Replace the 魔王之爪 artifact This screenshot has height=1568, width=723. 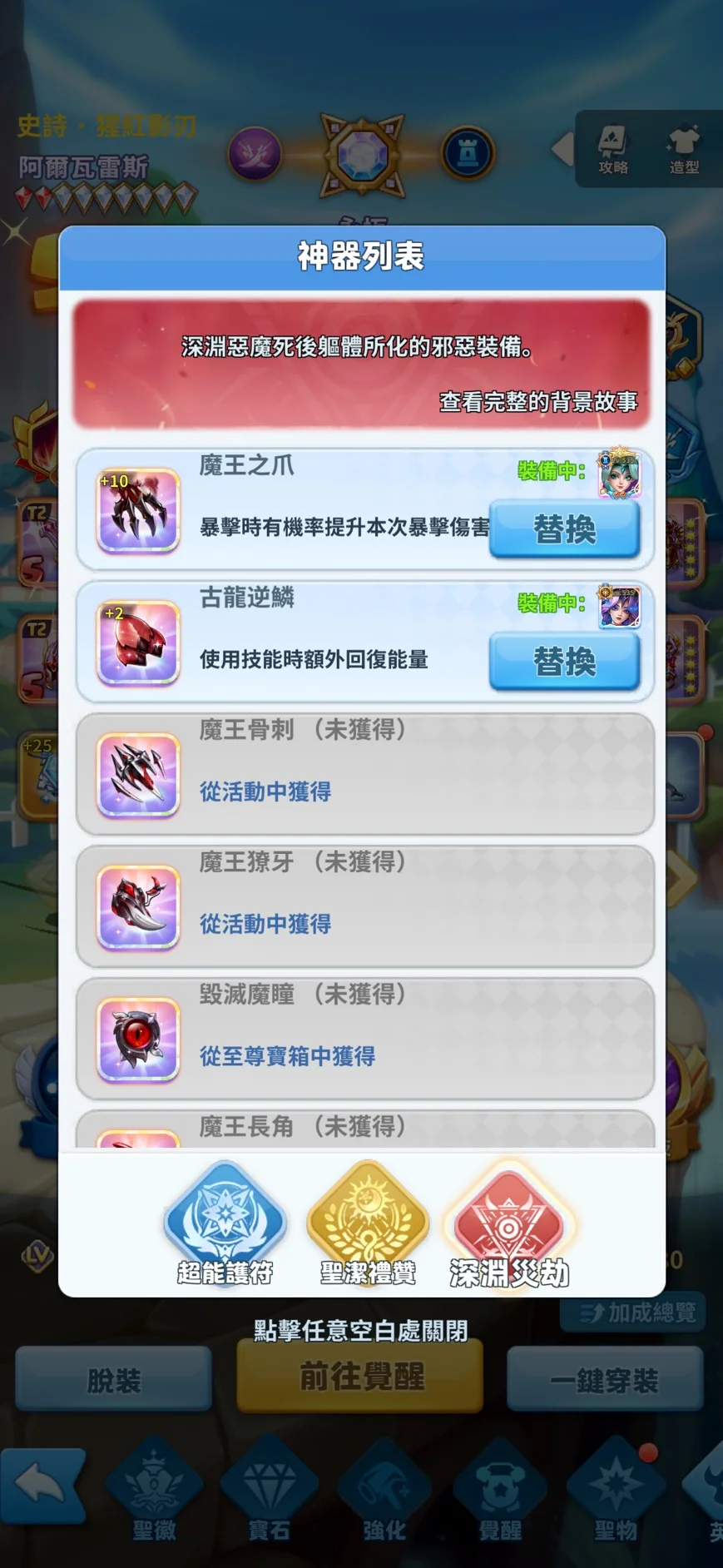coord(564,529)
